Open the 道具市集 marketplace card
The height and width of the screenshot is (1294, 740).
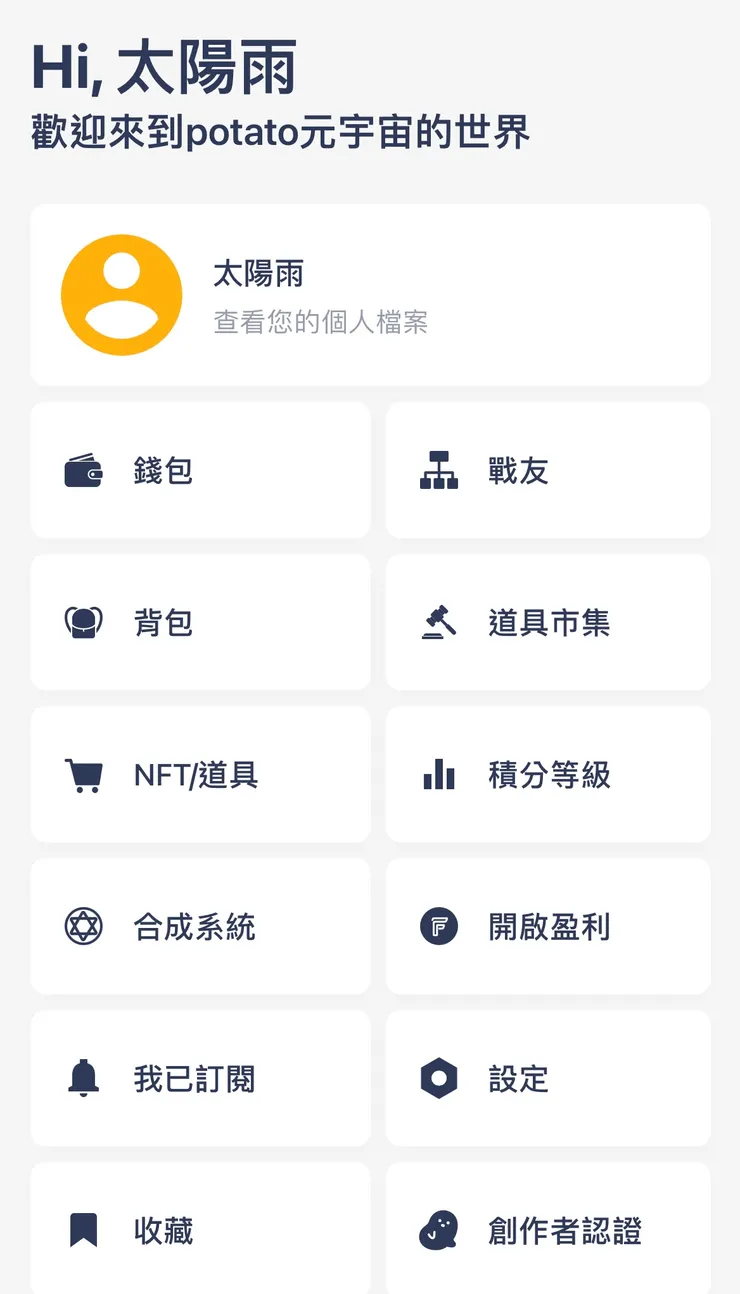click(x=548, y=622)
